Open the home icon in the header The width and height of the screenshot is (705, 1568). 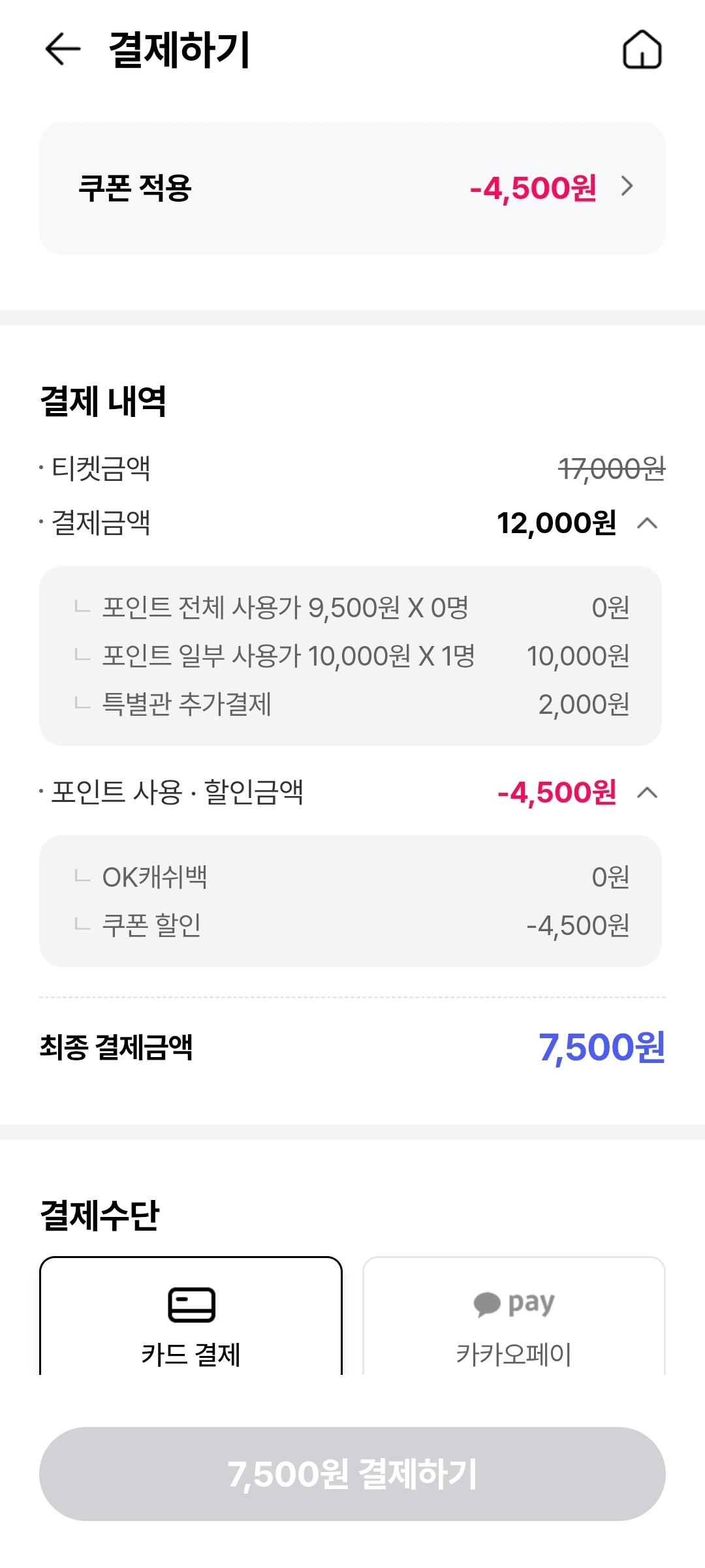[x=642, y=50]
